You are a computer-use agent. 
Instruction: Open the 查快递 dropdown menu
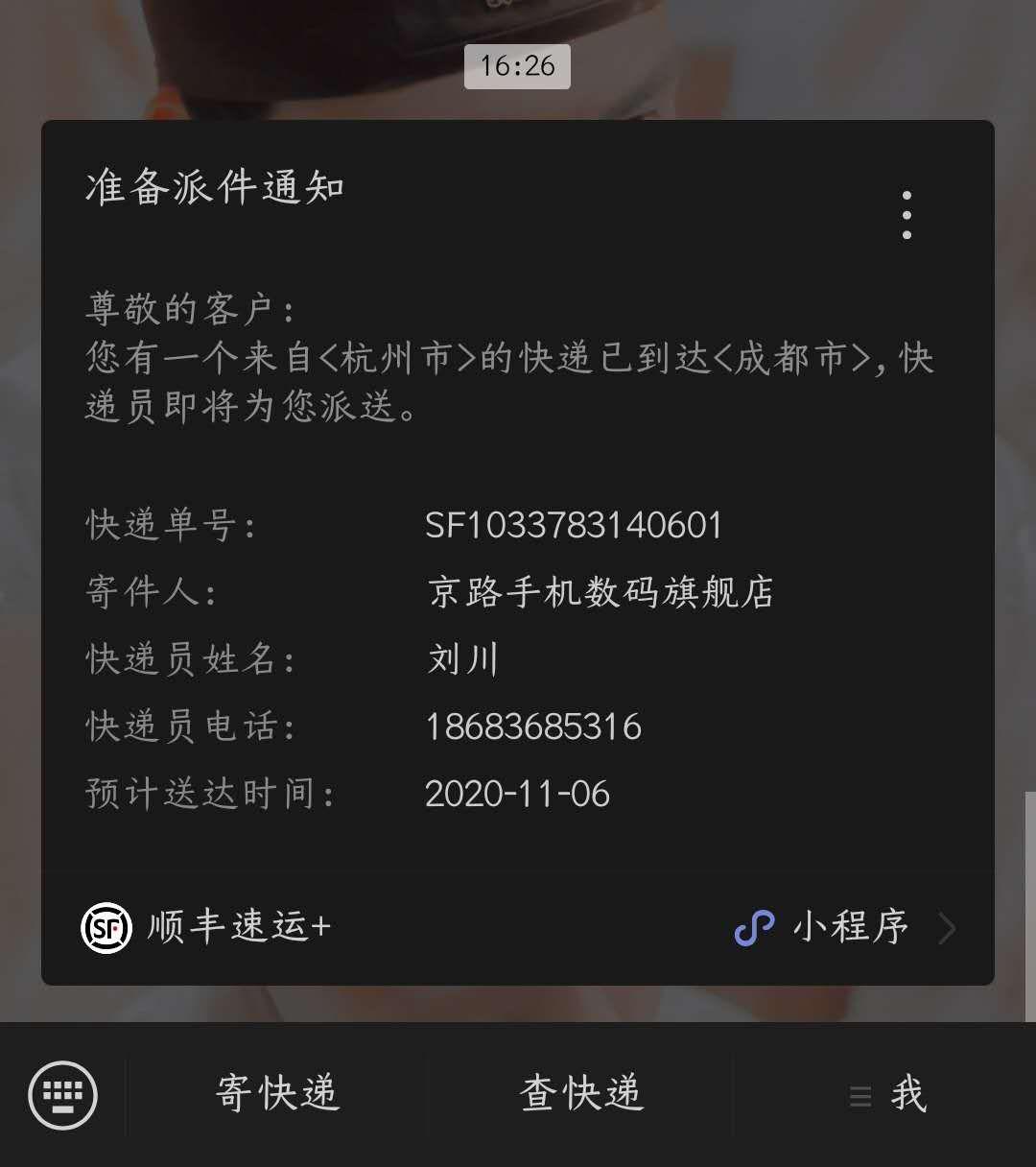[x=580, y=1094]
